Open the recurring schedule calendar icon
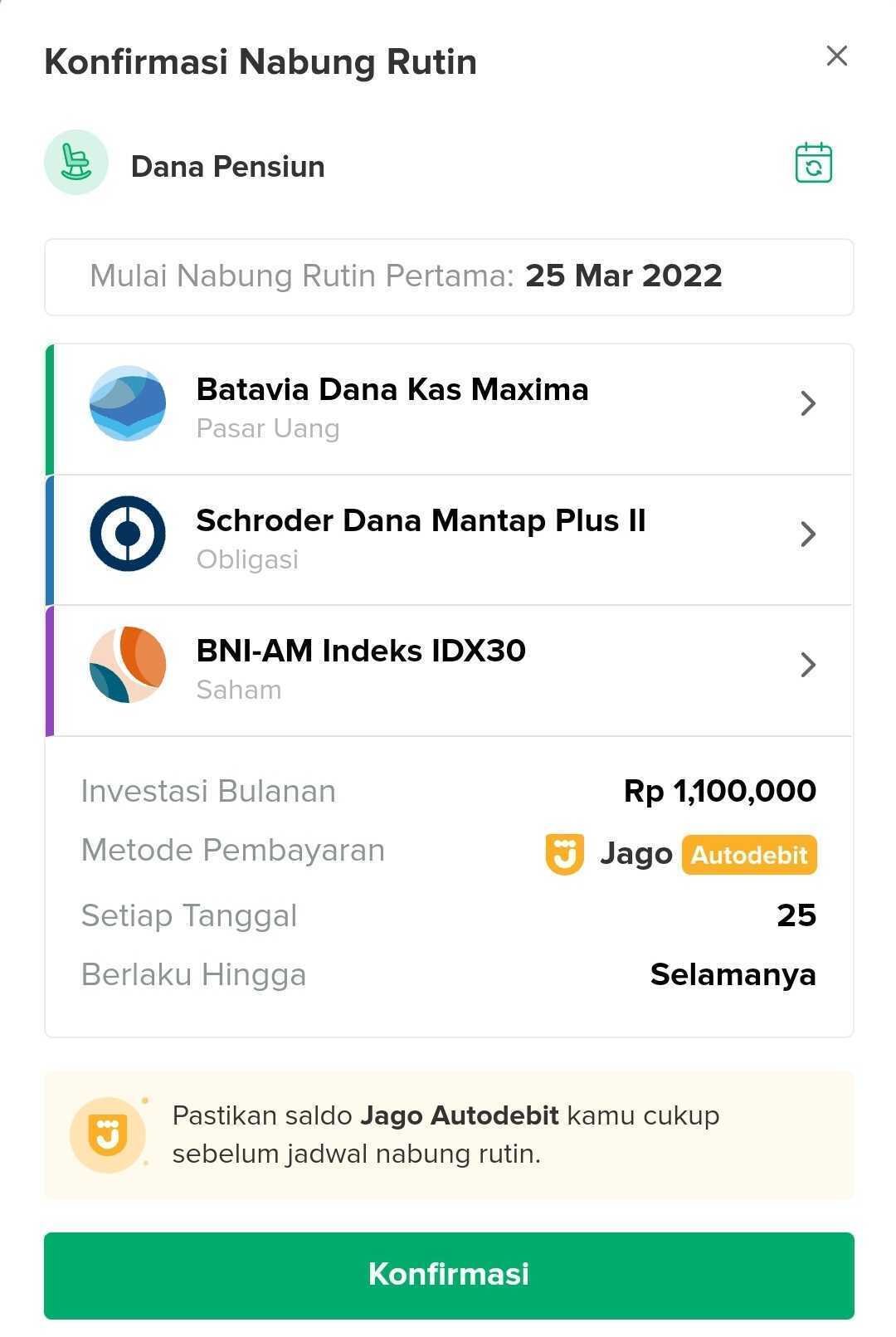 tap(813, 163)
